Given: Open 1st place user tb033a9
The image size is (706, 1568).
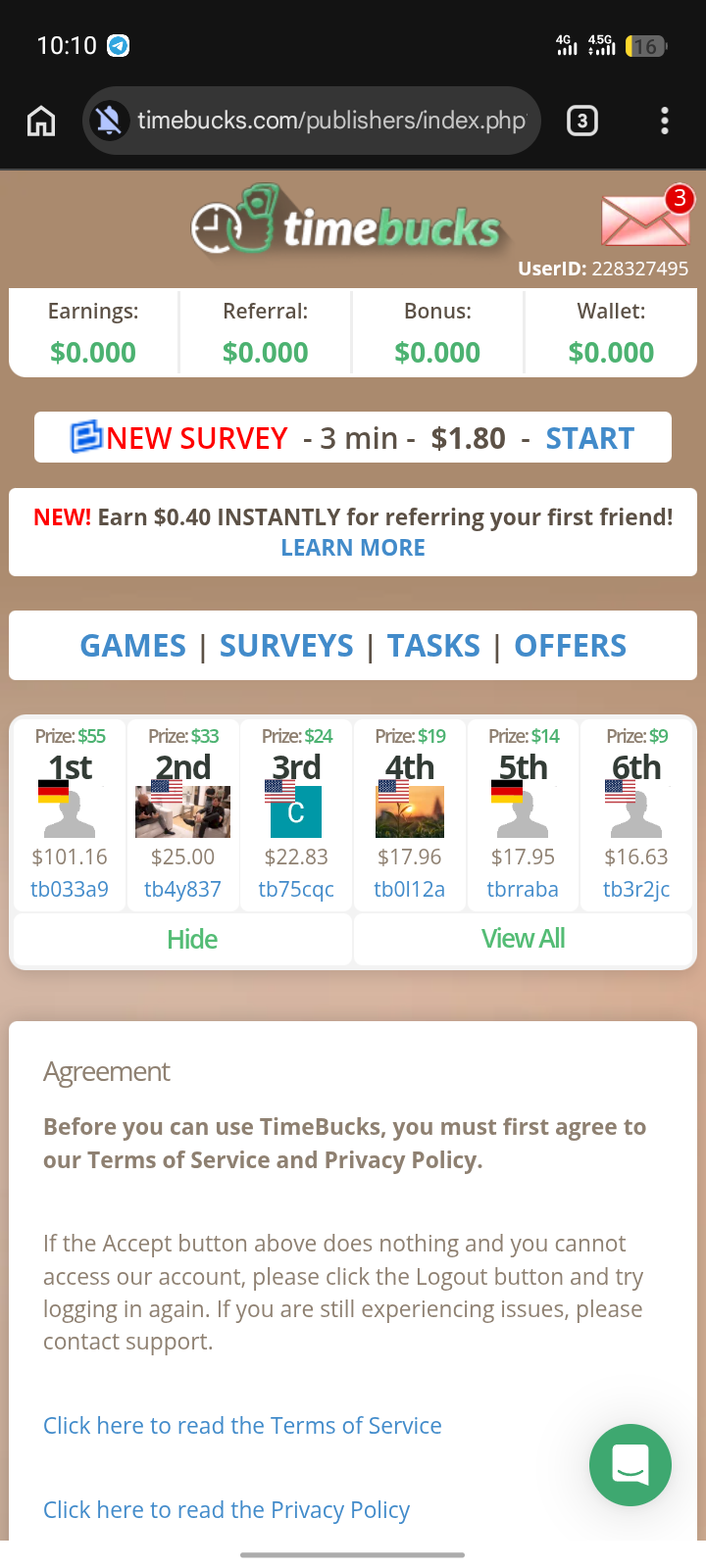Looking at the screenshot, I should point(70,889).
